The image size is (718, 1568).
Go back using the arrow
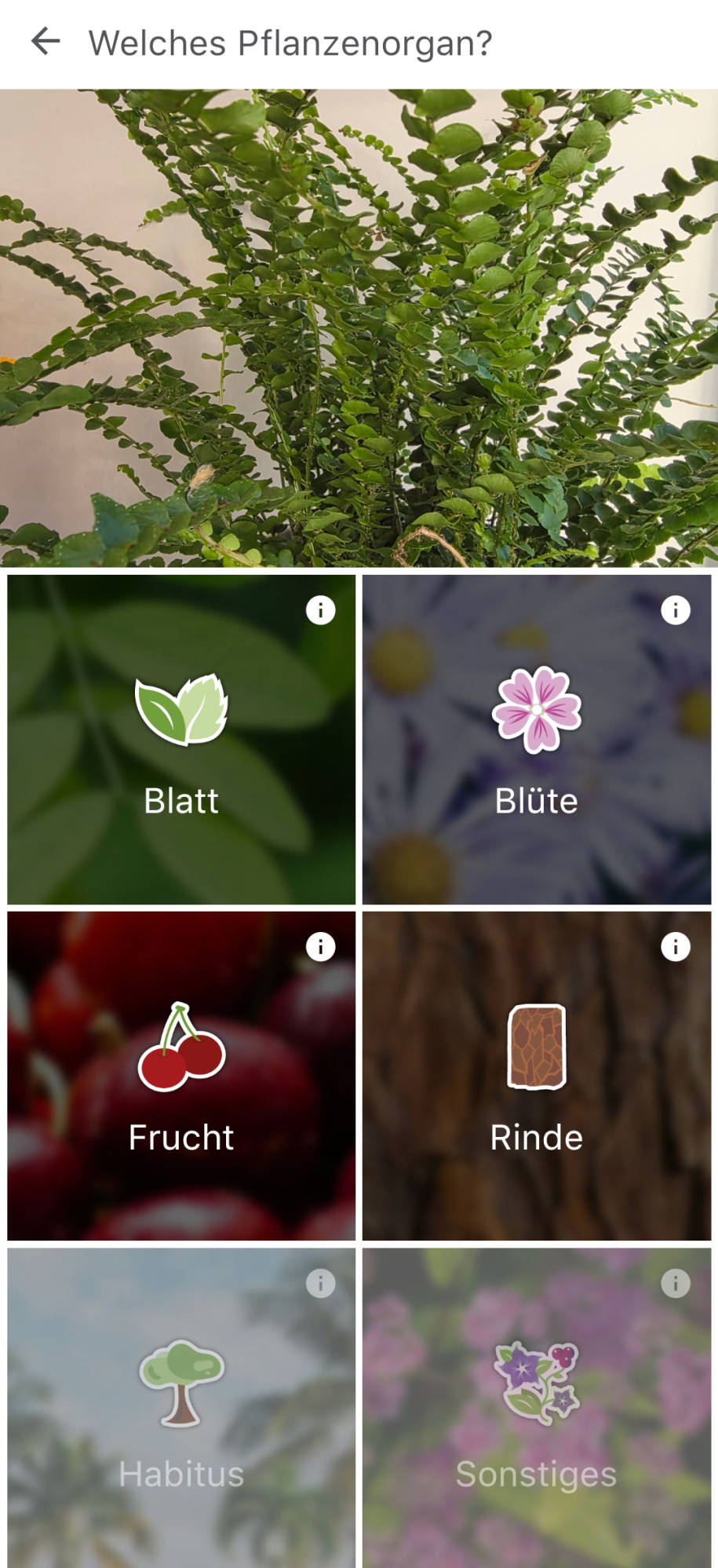46,42
